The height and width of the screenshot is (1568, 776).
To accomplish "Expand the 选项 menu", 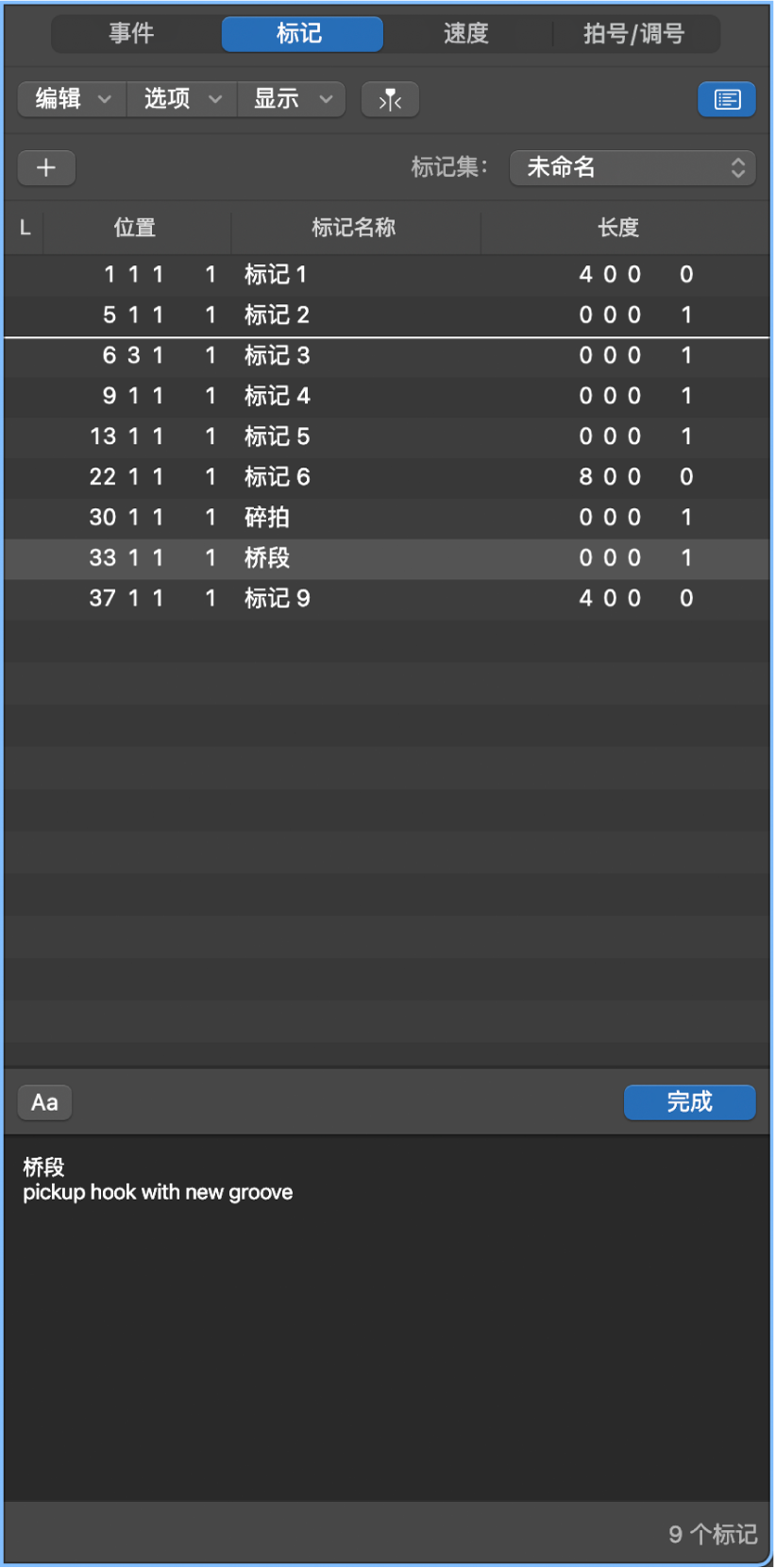I will click(181, 99).
